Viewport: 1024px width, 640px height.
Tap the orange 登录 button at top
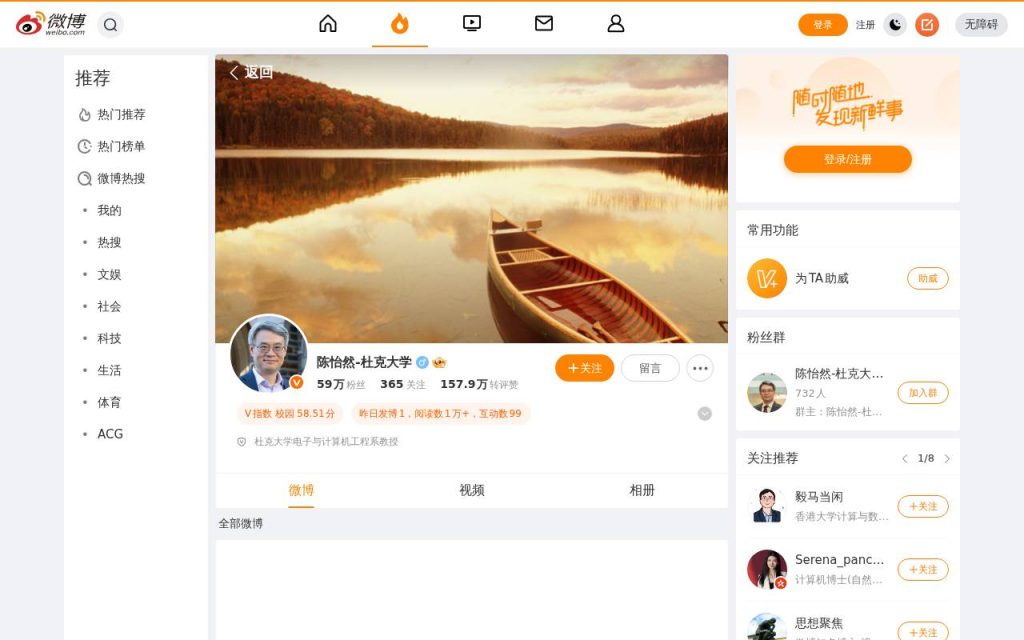[x=823, y=25]
